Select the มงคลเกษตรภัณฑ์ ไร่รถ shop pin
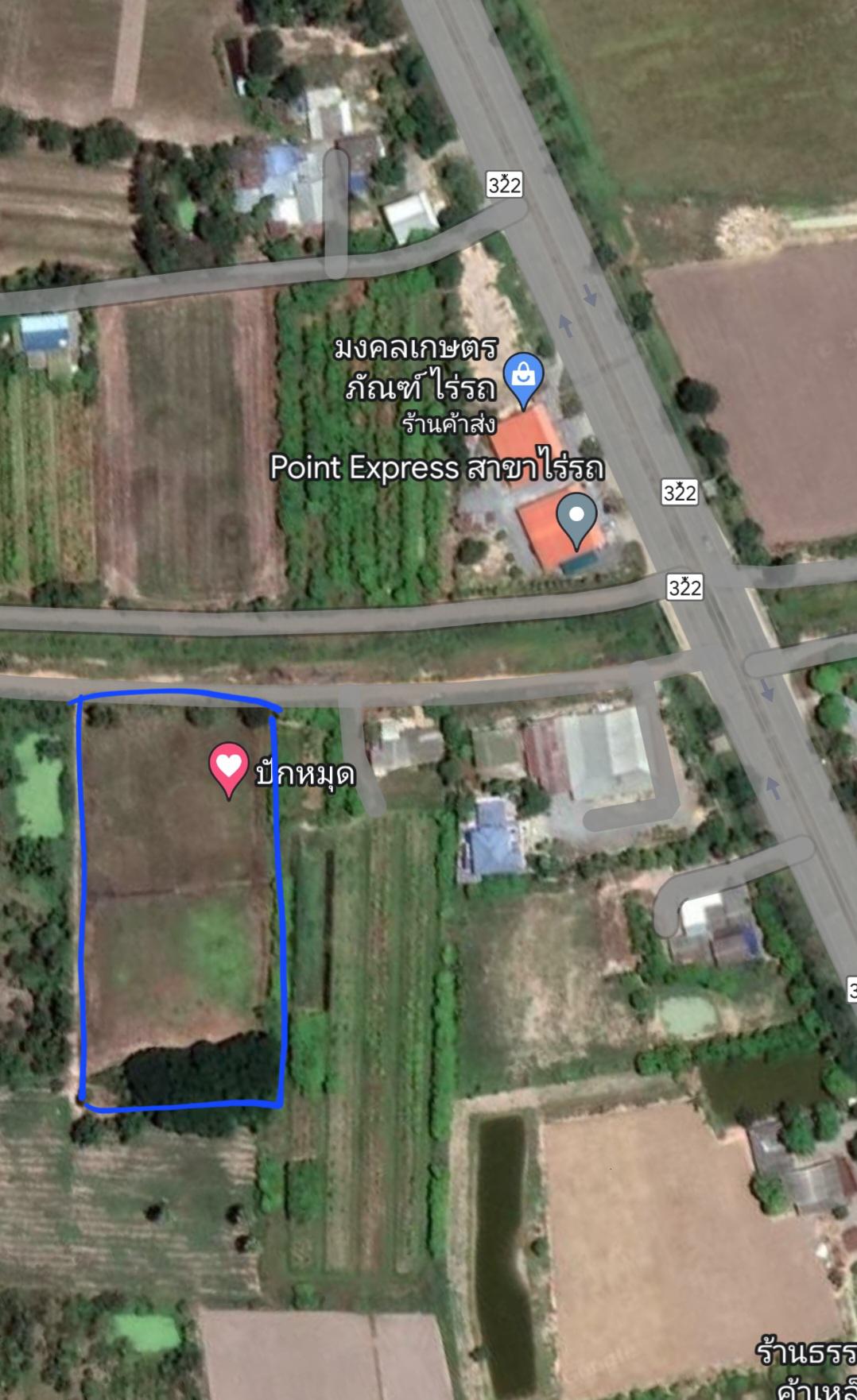Screen dimensions: 857x1400 tap(524, 379)
